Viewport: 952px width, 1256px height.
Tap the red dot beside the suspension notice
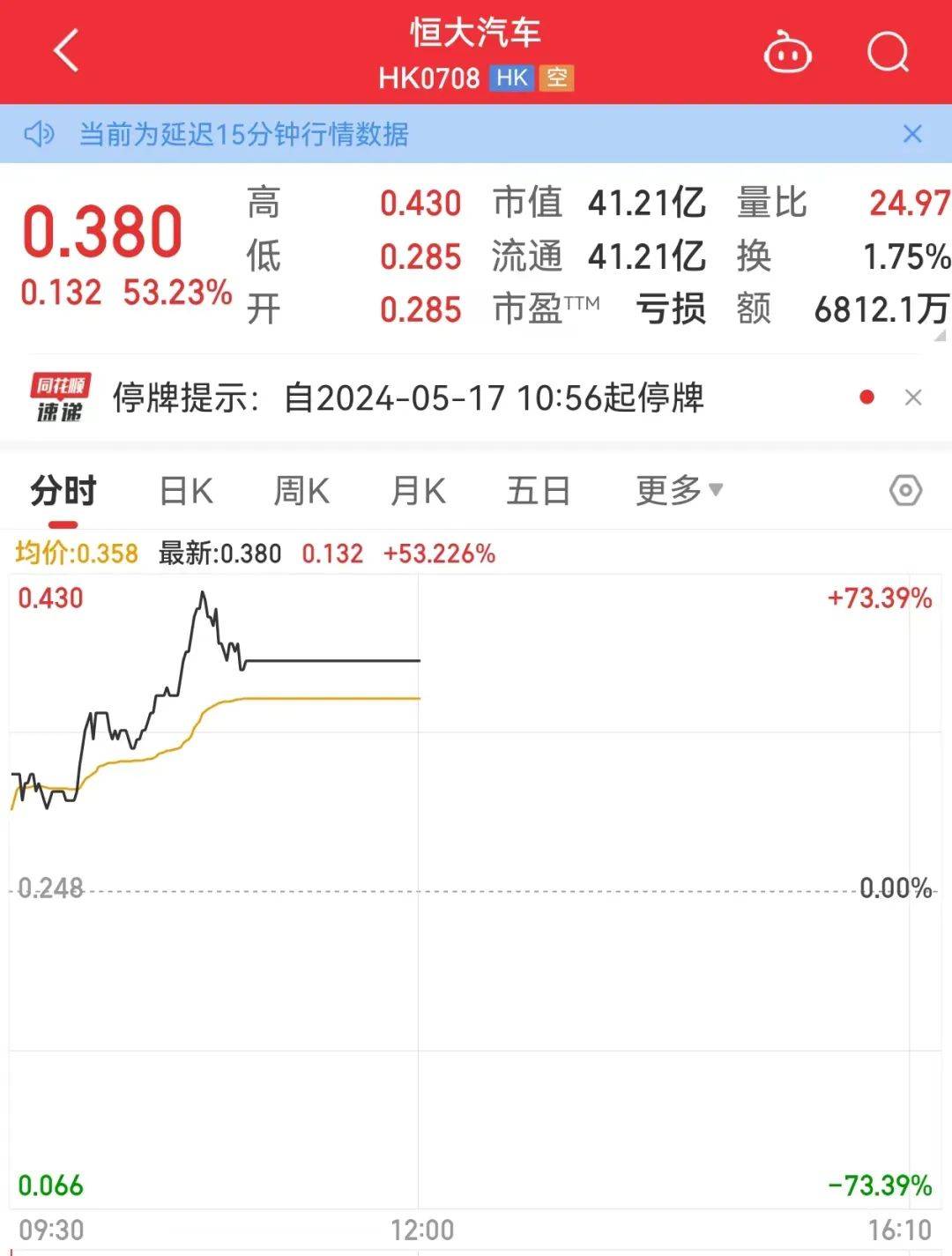(868, 398)
